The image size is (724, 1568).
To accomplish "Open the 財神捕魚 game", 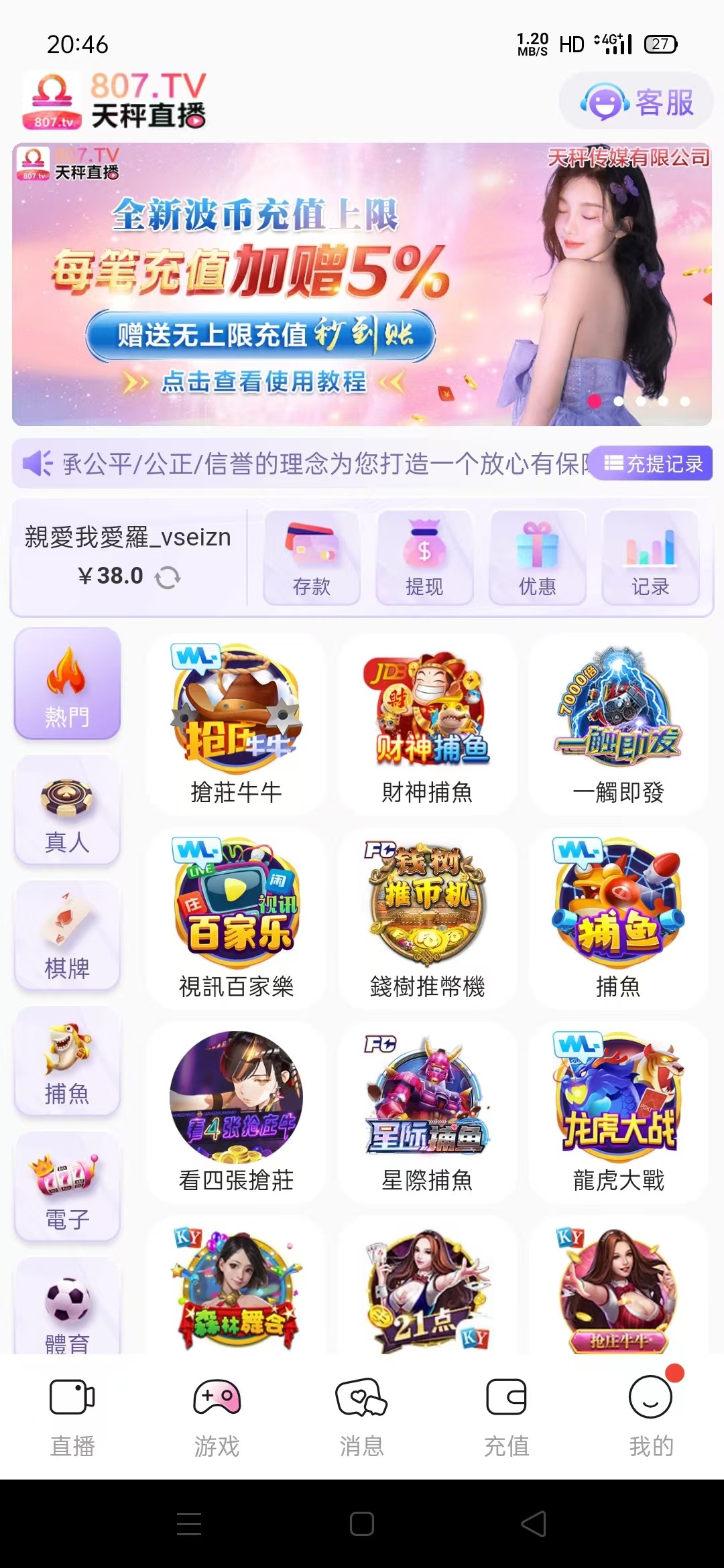I will coord(427,724).
